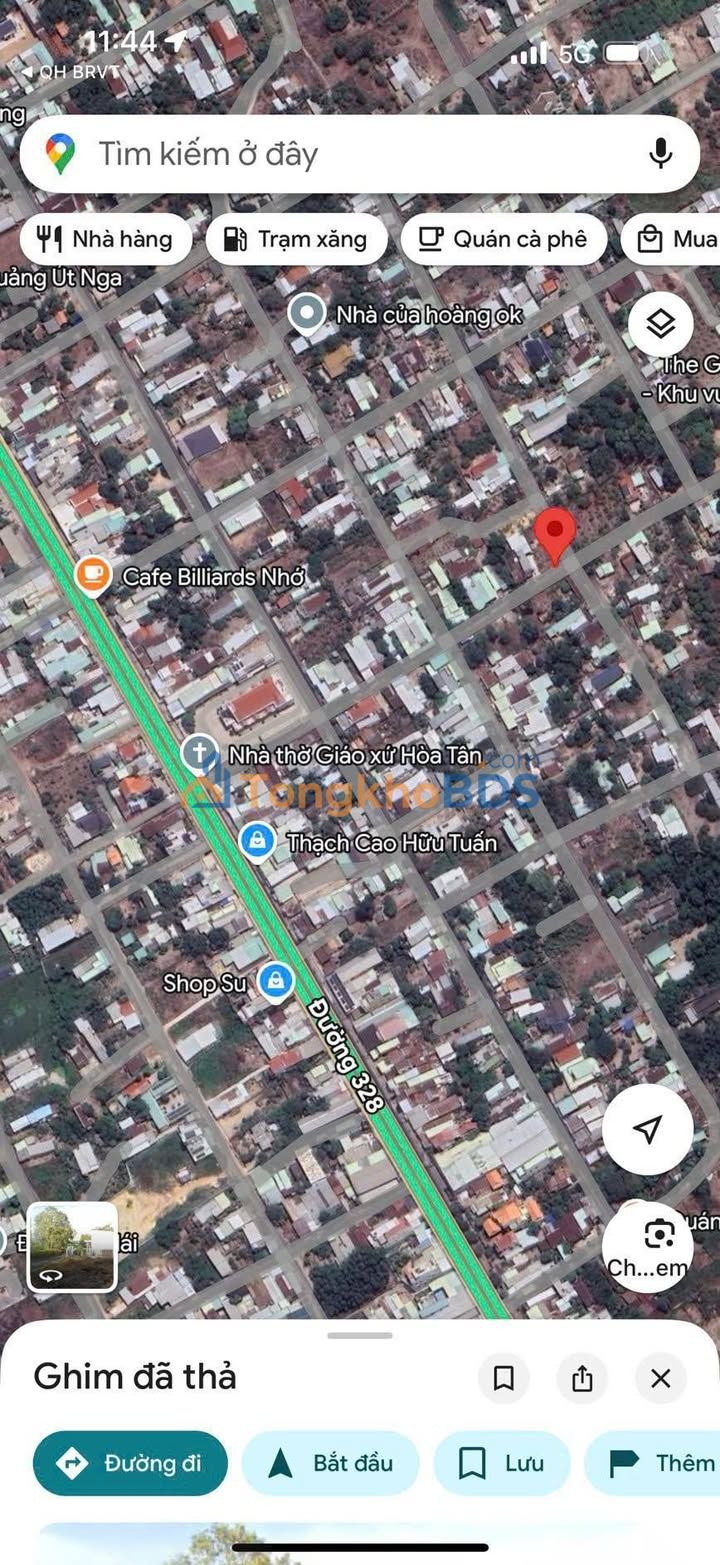Filter by "Trạm xăng" gas stations

coord(296,239)
